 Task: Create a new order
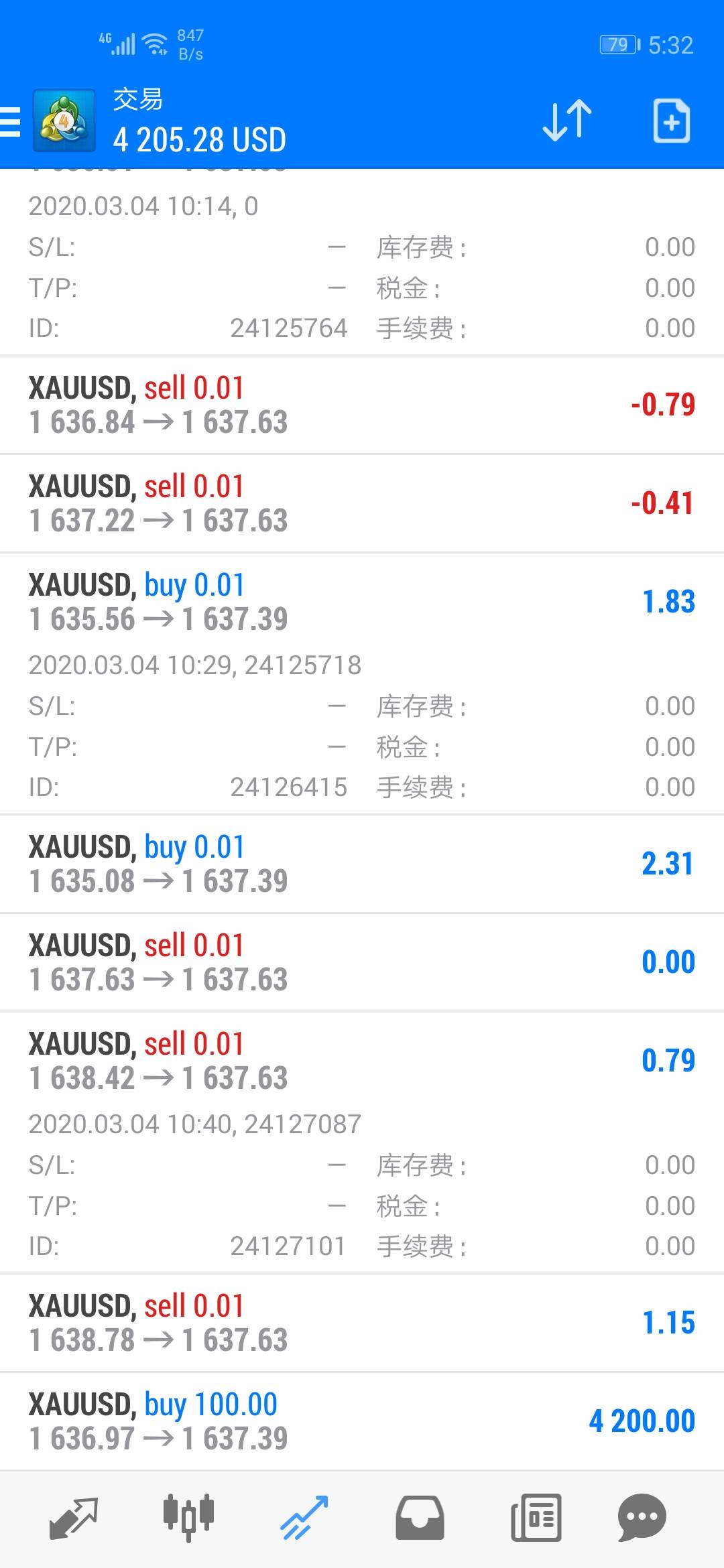point(671,121)
